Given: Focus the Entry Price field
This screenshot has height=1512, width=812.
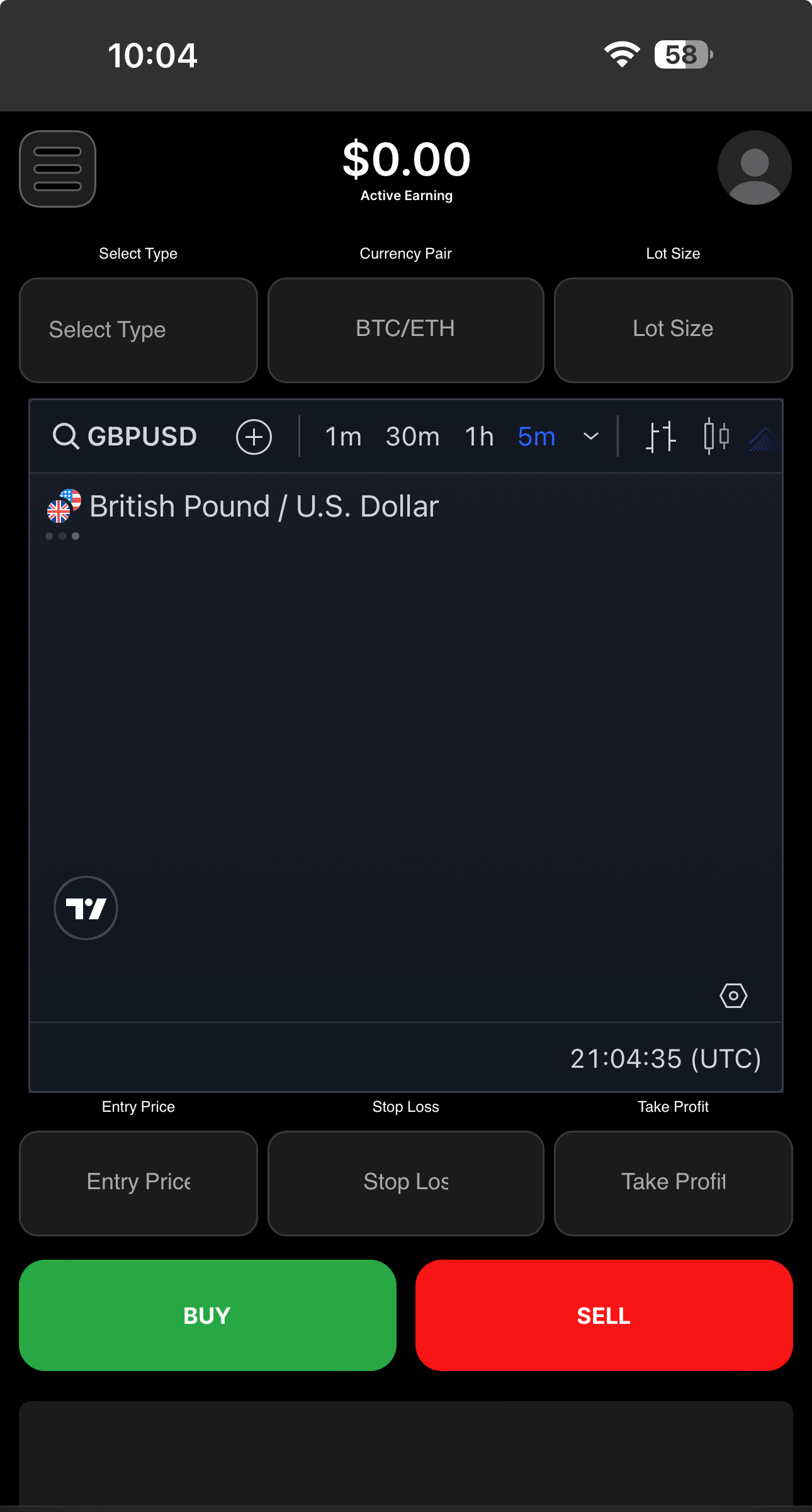Looking at the screenshot, I should click(138, 1183).
